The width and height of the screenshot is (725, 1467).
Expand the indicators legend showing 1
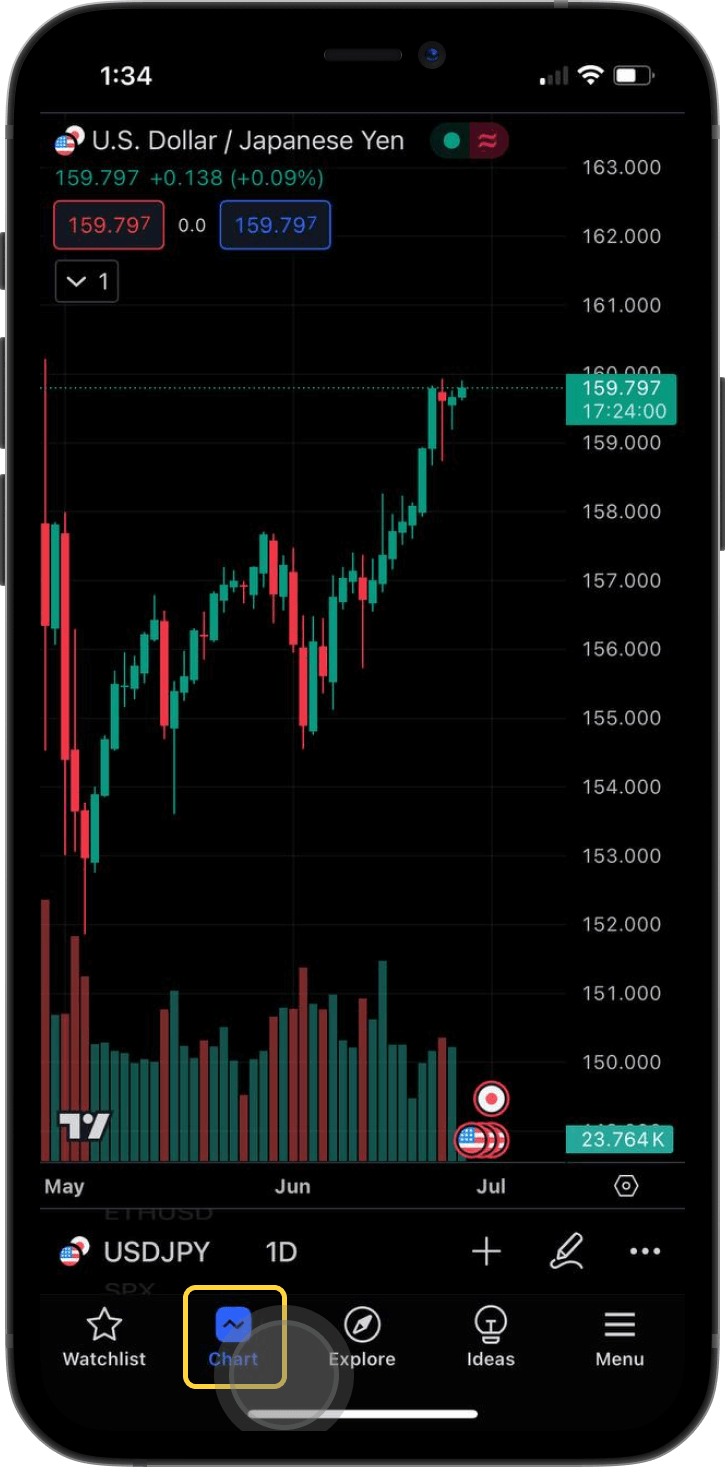pos(87,282)
